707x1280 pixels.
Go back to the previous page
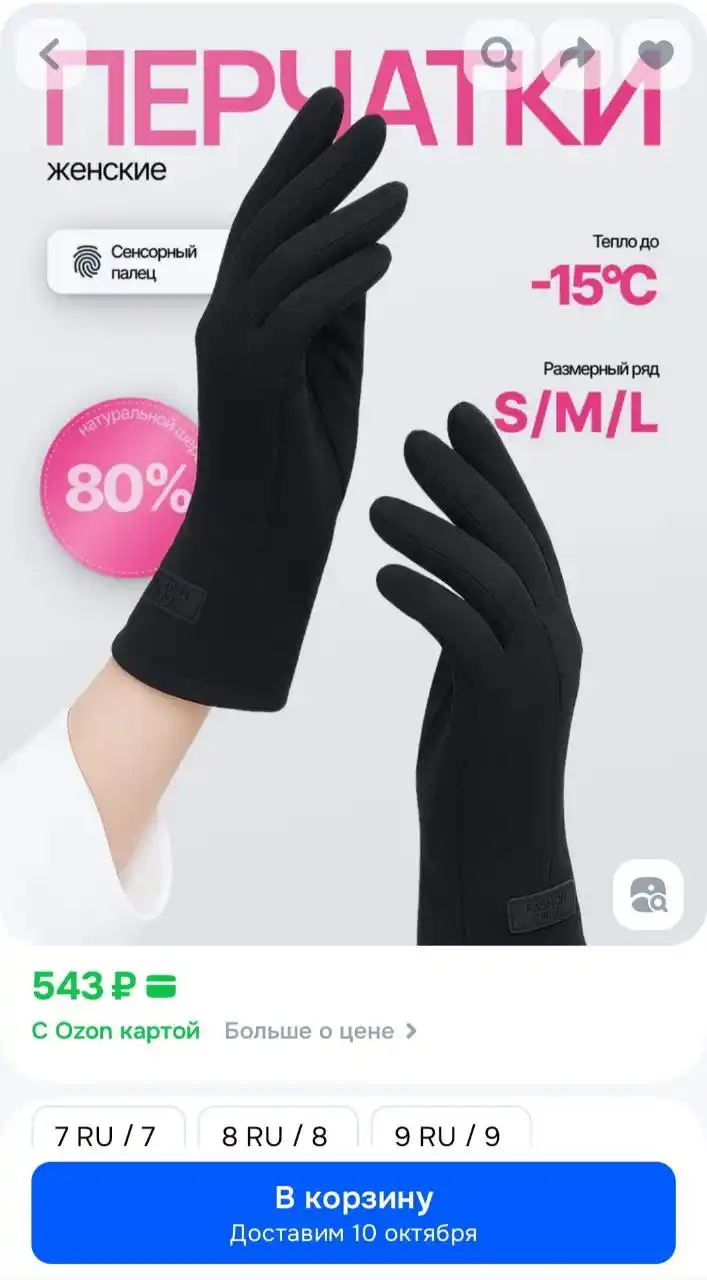tap(50, 54)
